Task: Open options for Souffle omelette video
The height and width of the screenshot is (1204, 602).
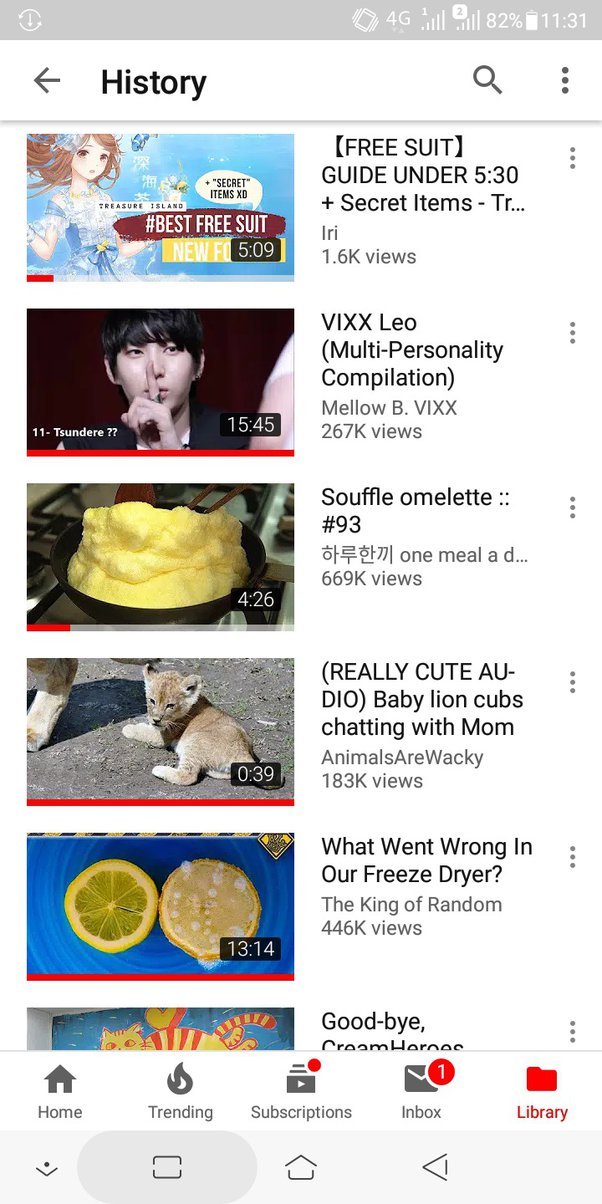Action: coord(572,508)
